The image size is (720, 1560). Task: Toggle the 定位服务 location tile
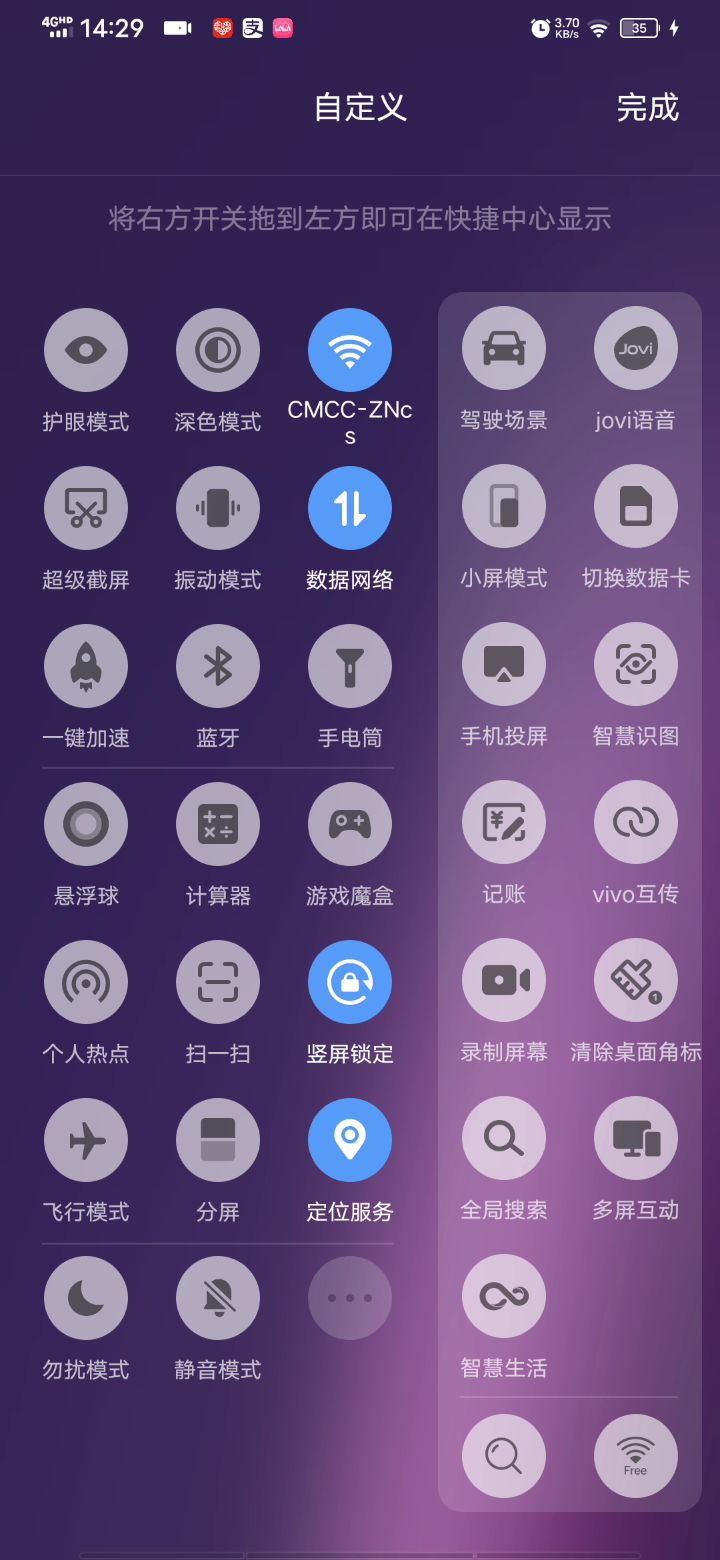pyautogui.click(x=350, y=1140)
